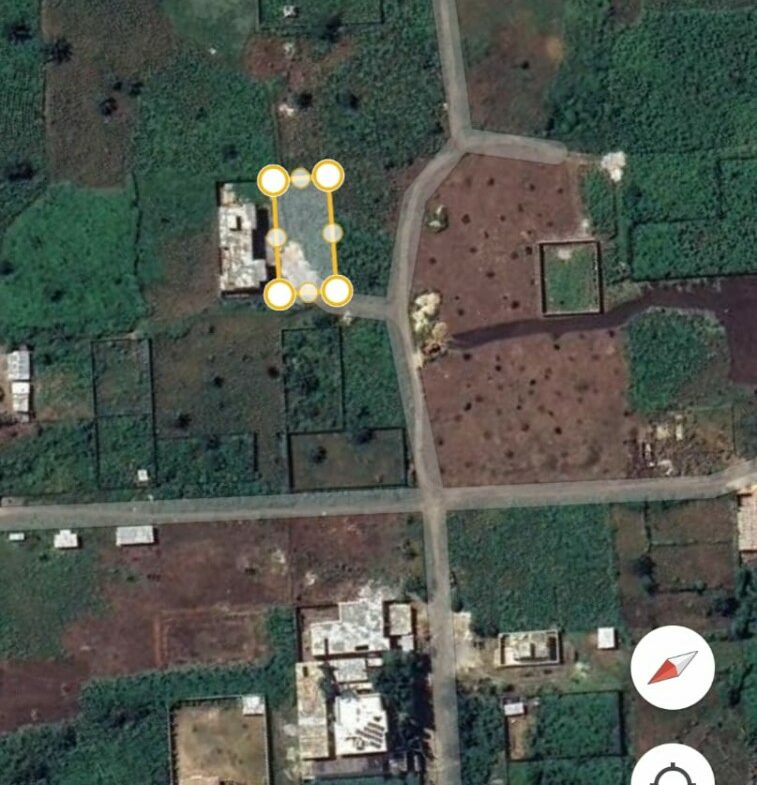
Task: Select the polygon's top-left corner handle
Action: click(x=273, y=181)
